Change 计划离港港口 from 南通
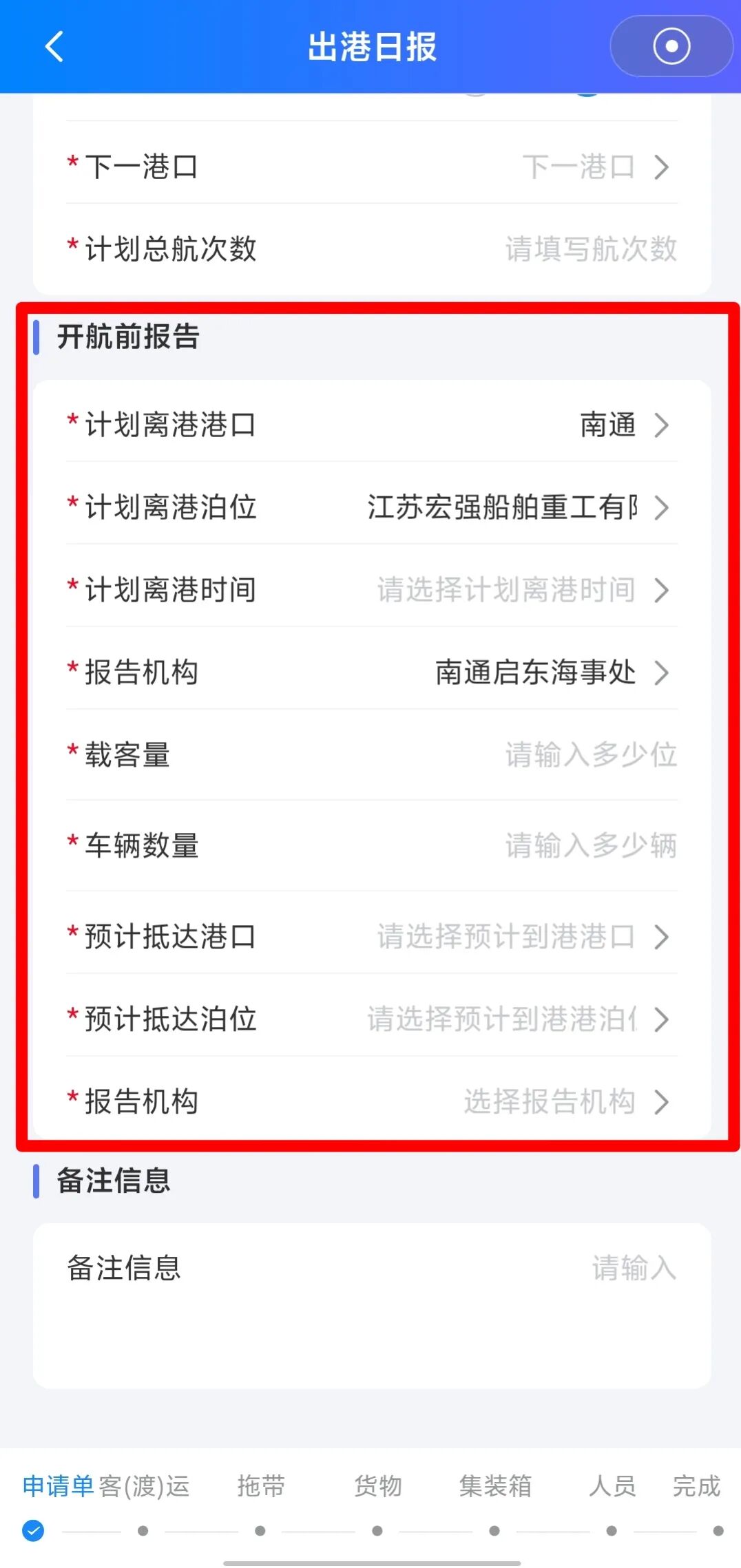This screenshot has height=1568, width=741. (x=372, y=425)
